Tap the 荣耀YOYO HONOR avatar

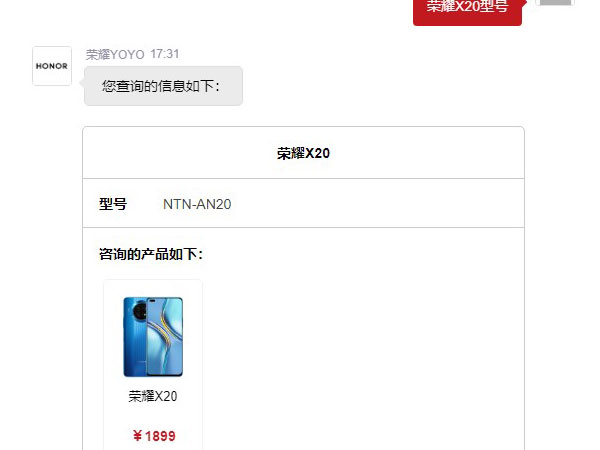[52, 66]
